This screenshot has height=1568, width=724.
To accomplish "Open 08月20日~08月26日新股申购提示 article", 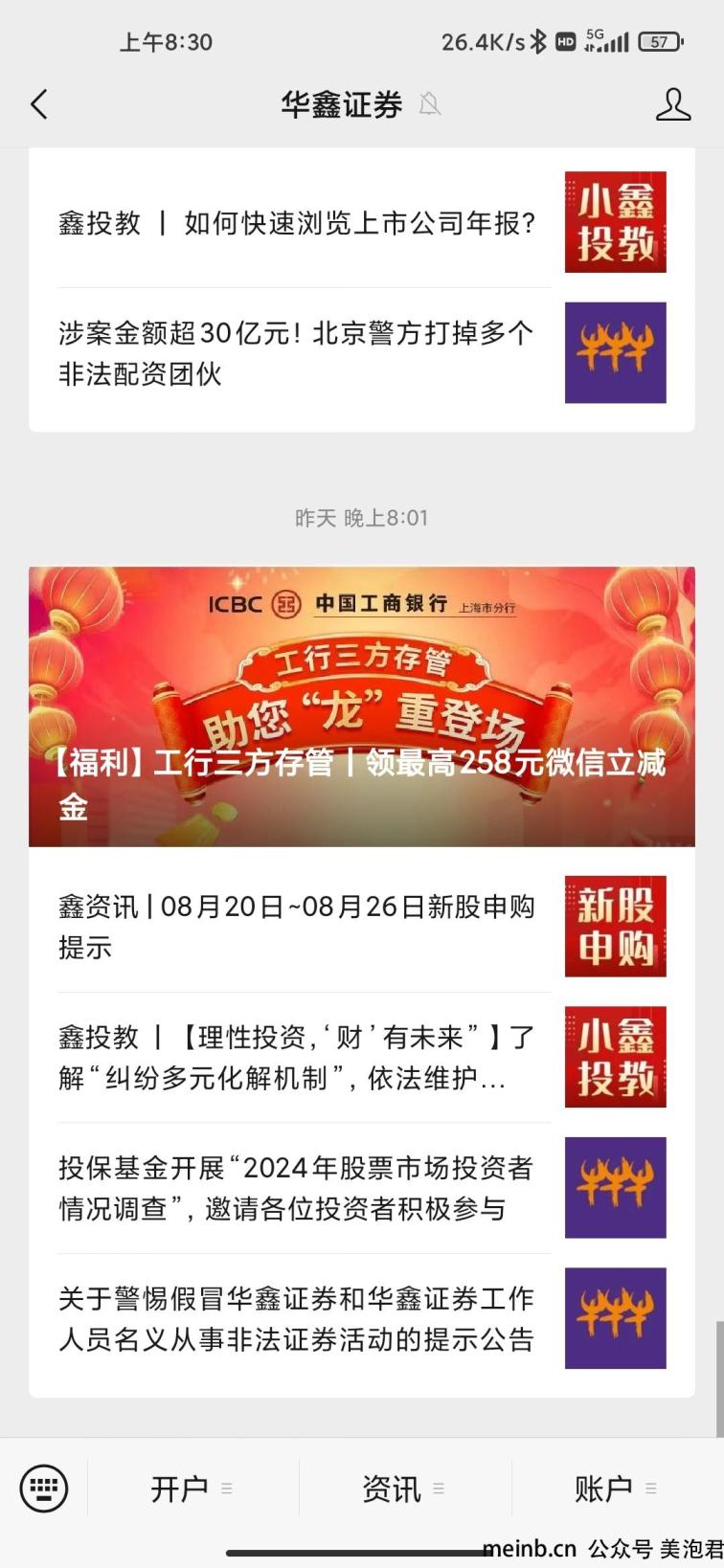I will (297, 927).
